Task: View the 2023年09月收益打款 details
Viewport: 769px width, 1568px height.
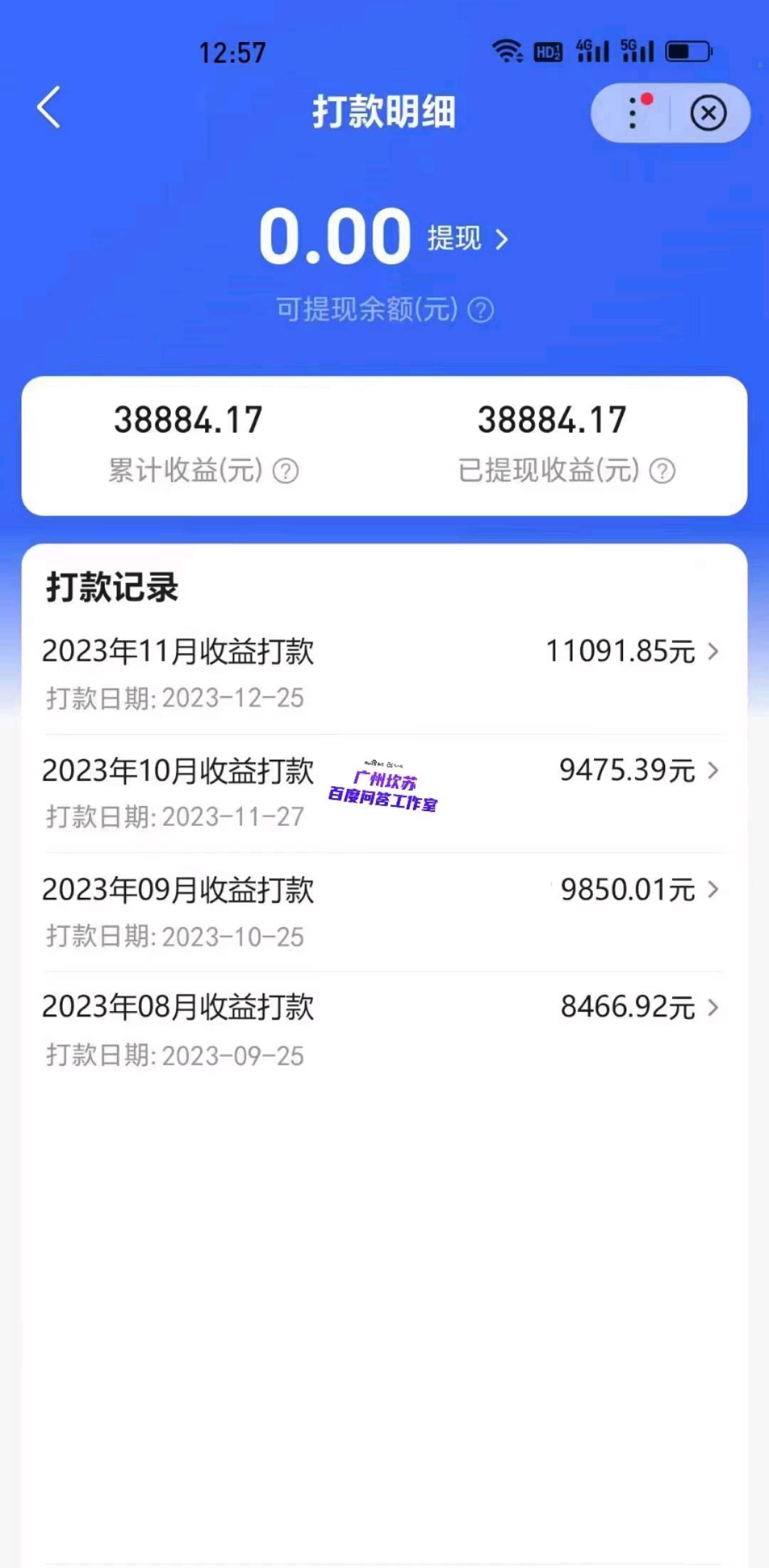Action: 383,911
